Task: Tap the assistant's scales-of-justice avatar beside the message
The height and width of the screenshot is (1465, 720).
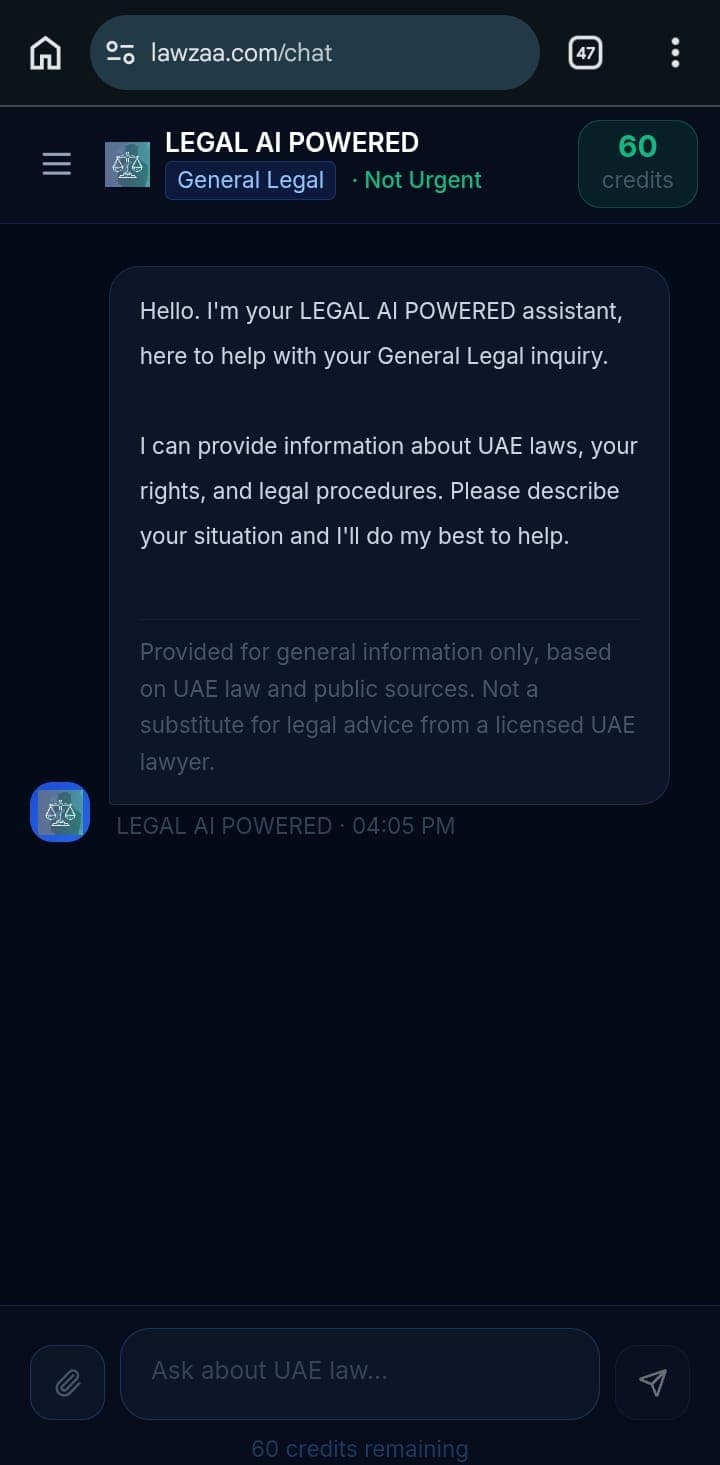Action: click(x=59, y=812)
